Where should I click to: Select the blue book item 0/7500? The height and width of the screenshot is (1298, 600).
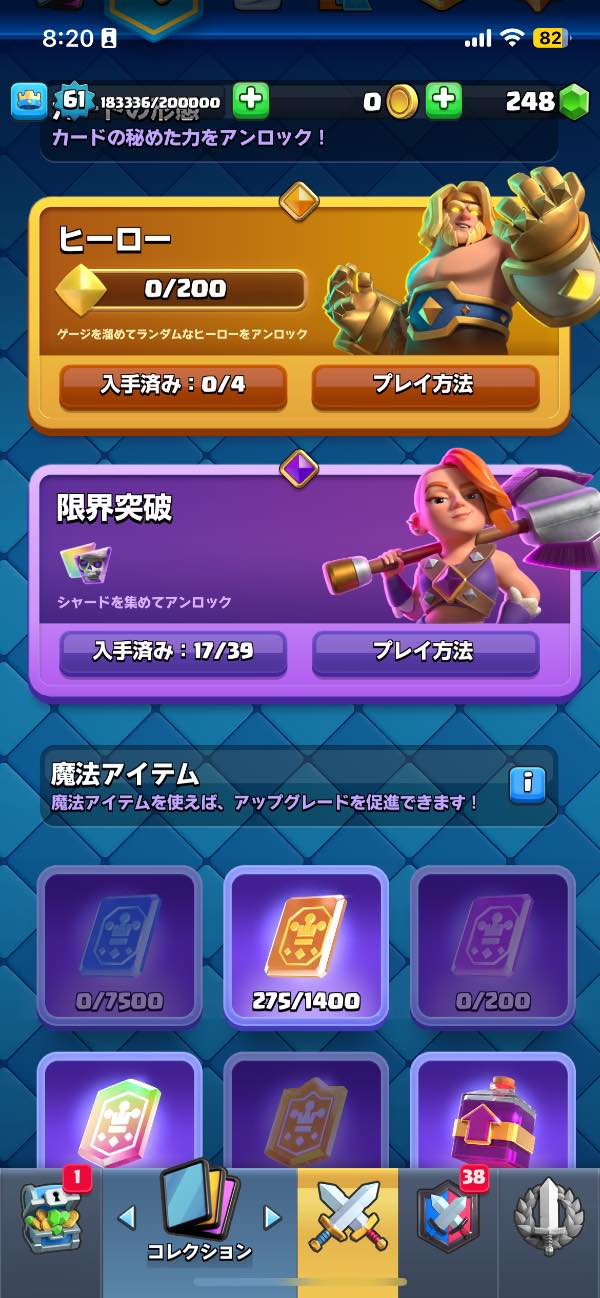click(x=120, y=946)
